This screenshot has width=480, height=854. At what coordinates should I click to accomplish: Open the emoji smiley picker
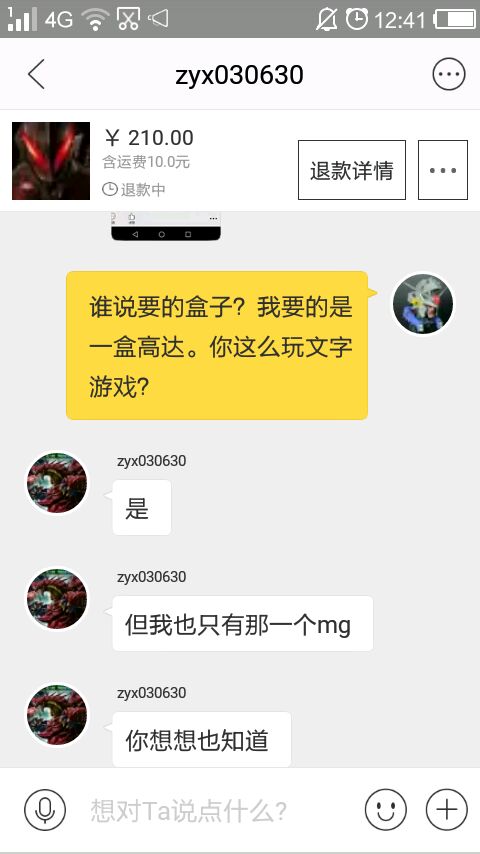(x=386, y=810)
